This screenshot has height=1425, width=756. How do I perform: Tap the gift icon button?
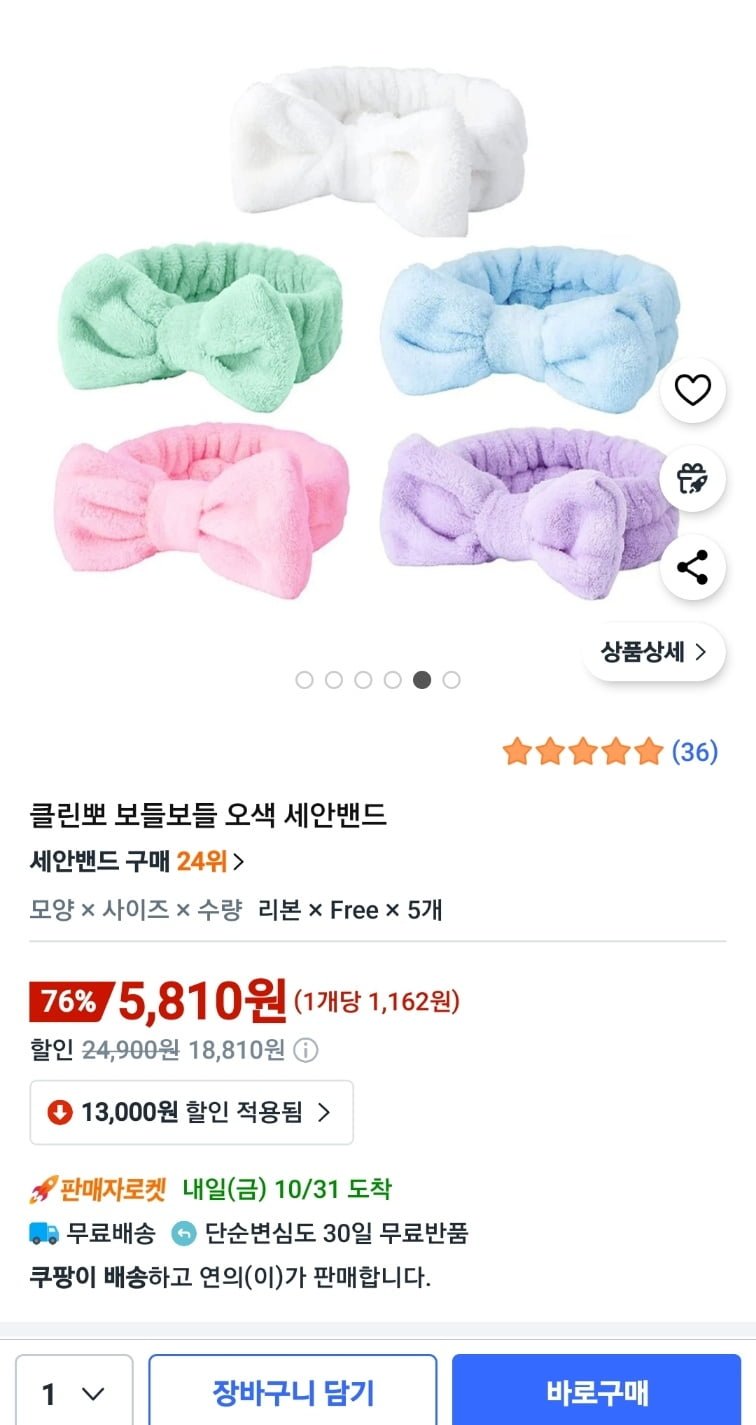tap(692, 479)
